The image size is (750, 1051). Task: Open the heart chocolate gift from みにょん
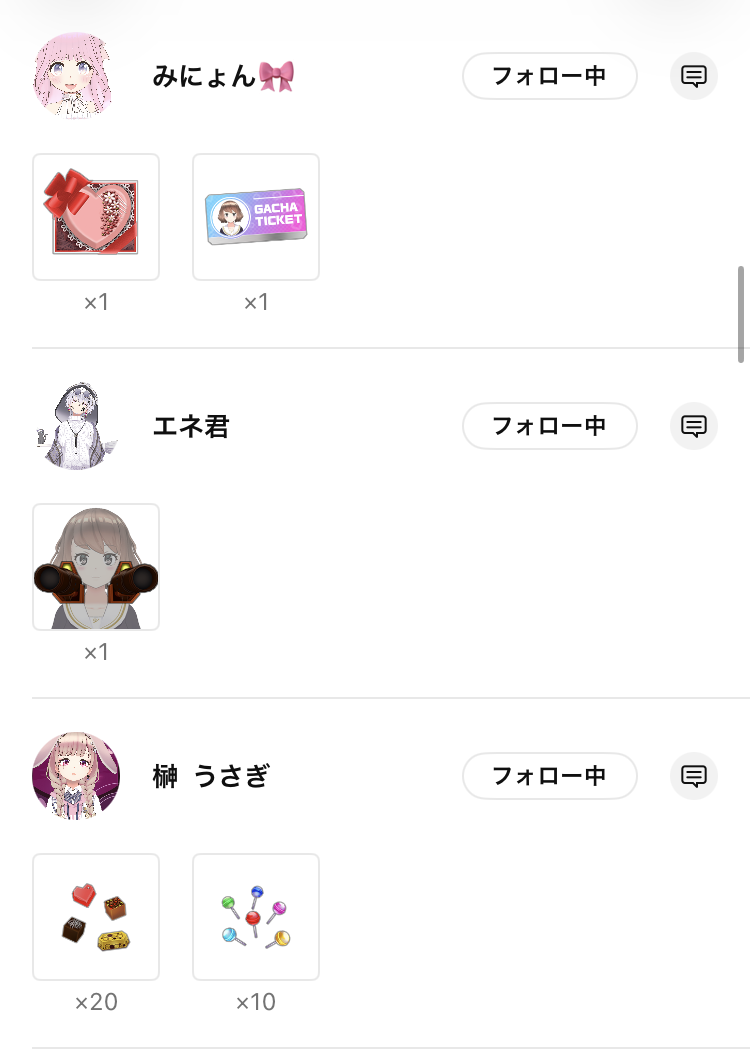pyautogui.click(x=96, y=217)
